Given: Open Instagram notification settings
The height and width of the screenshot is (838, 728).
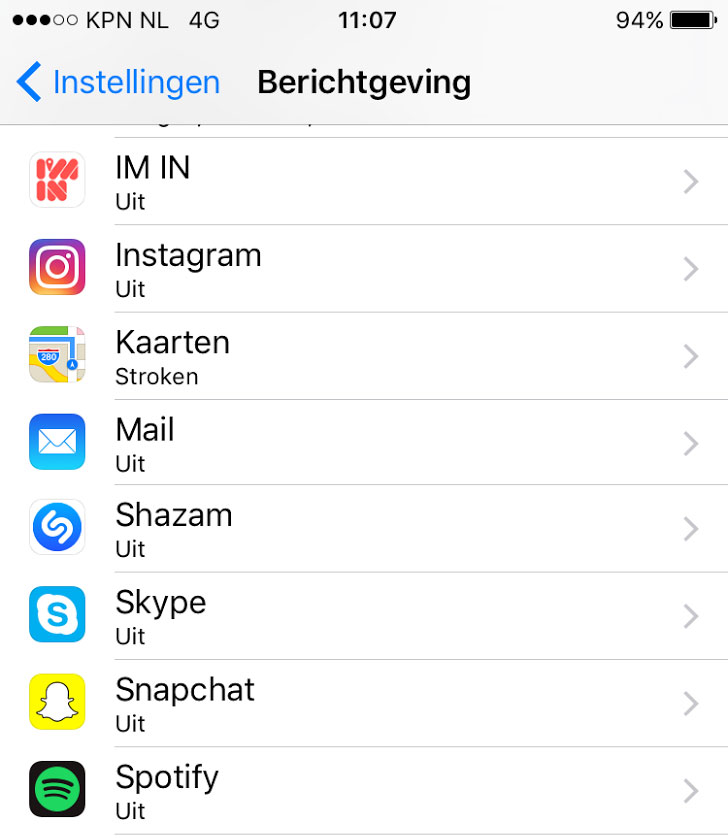Looking at the screenshot, I should point(364,268).
